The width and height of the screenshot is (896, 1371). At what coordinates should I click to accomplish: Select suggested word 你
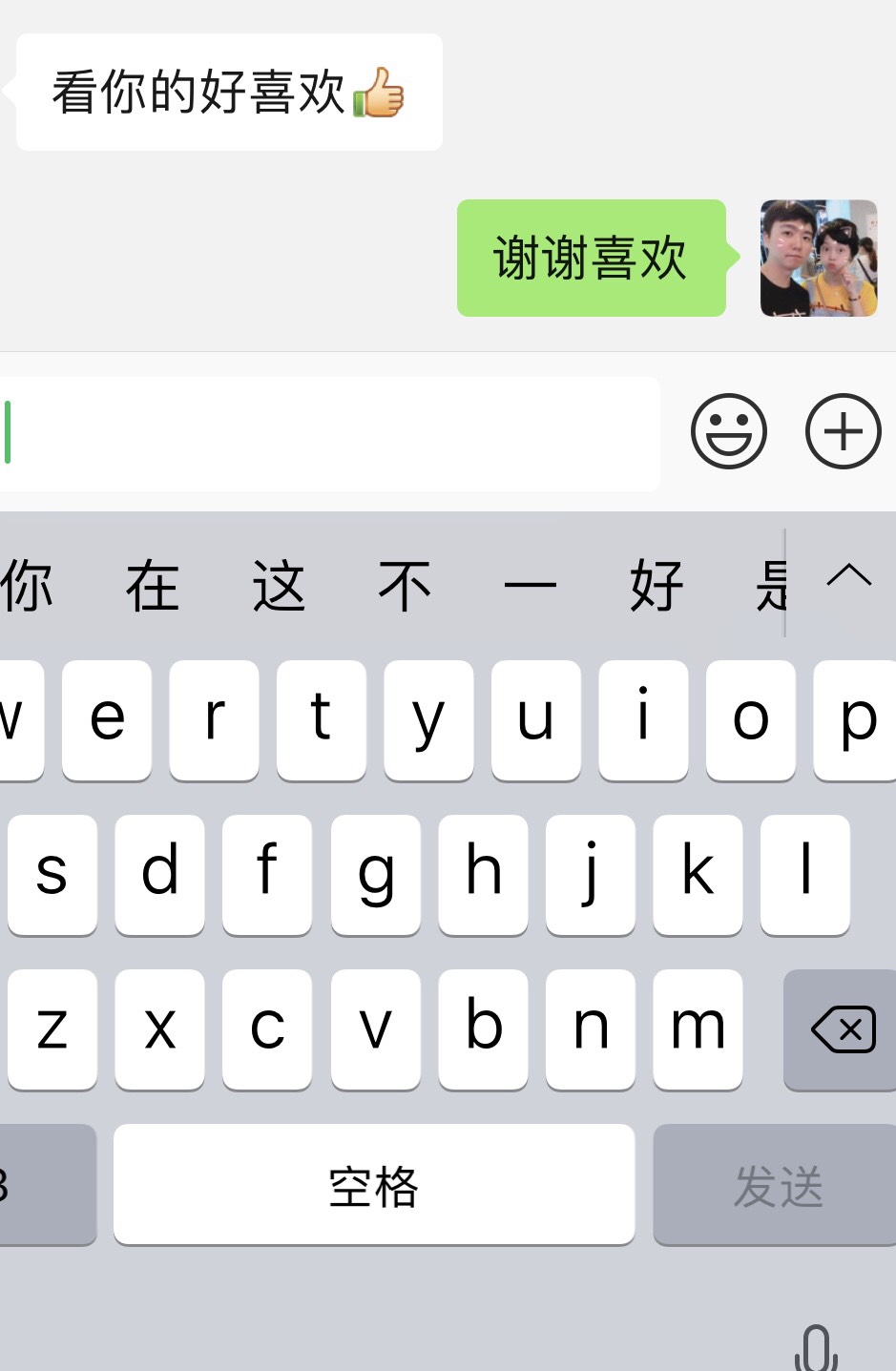tap(27, 586)
